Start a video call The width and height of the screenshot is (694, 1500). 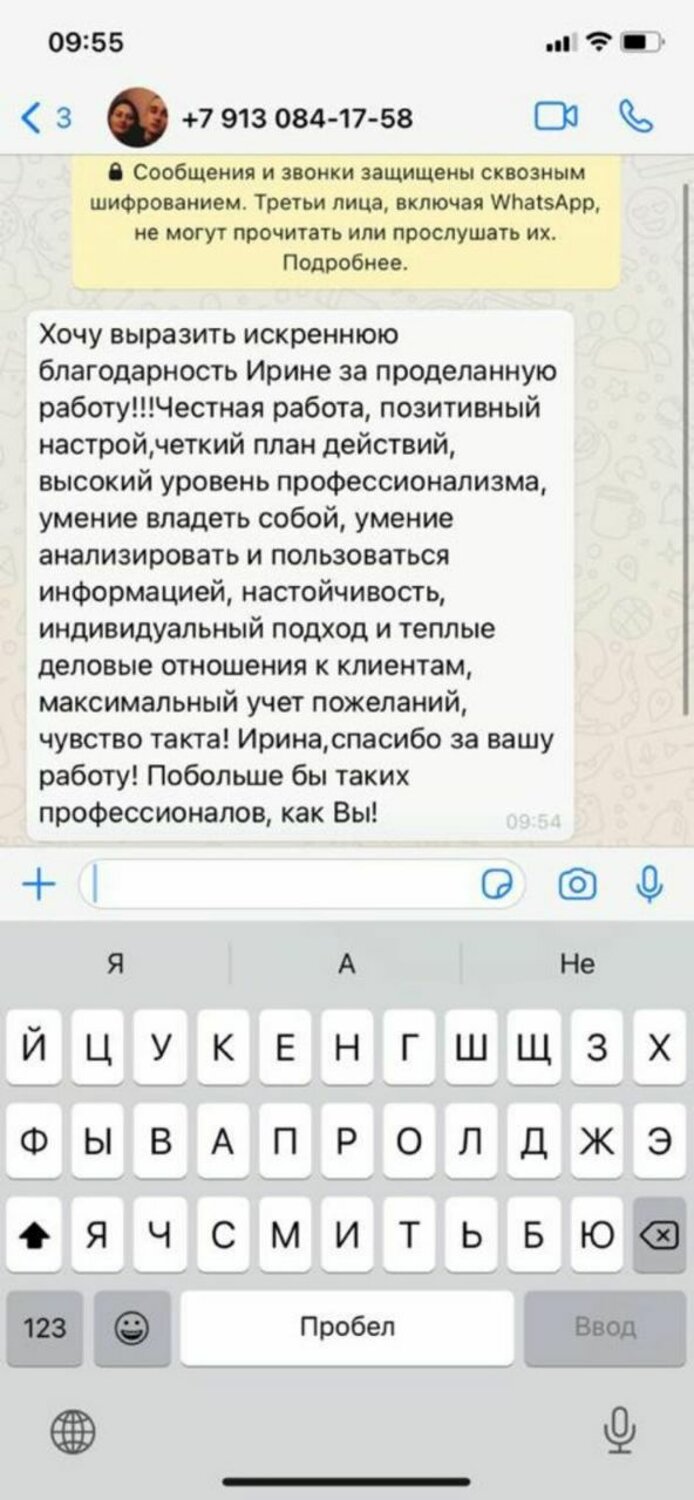pyautogui.click(x=556, y=118)
